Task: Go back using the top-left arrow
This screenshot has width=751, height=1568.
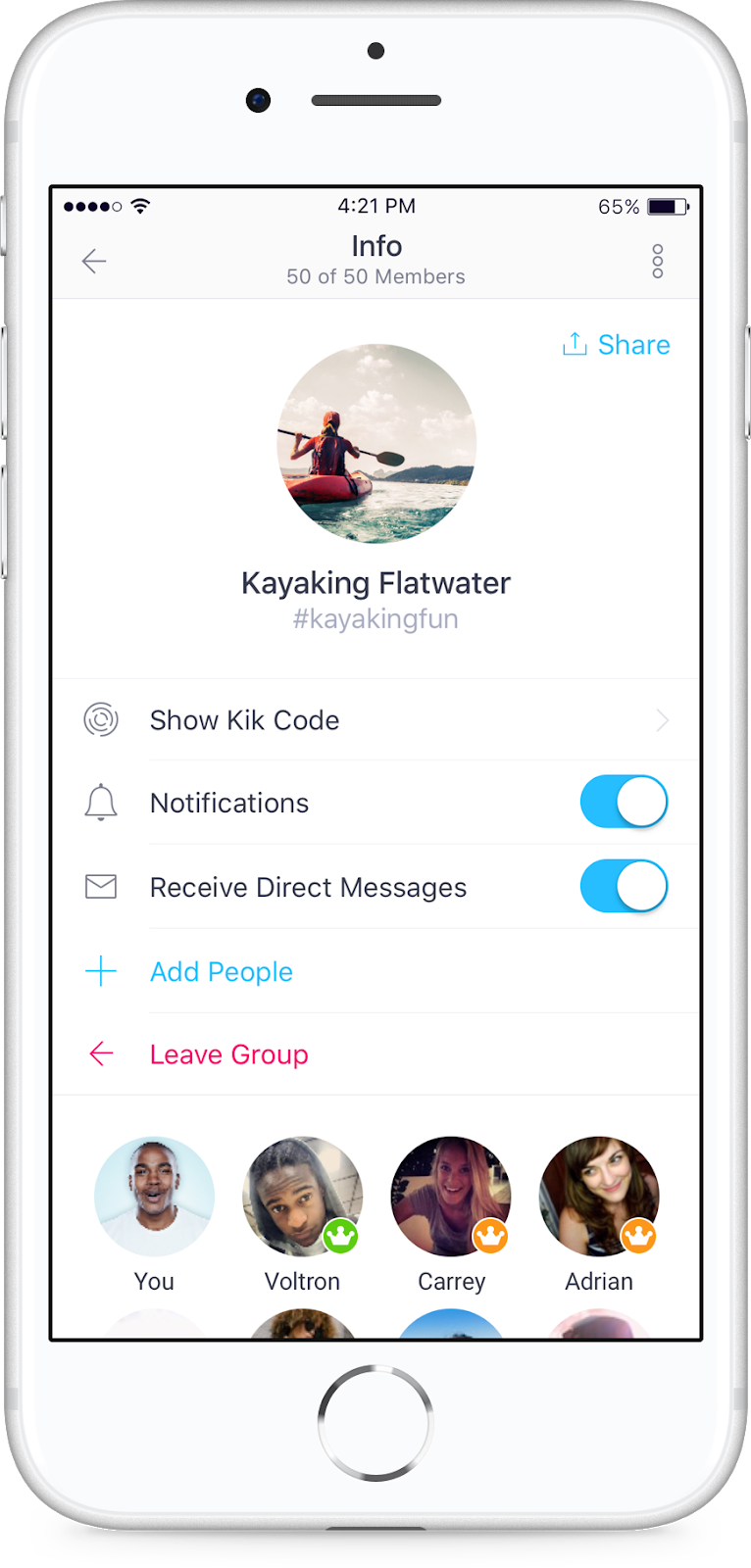Action: pos(94,261)
